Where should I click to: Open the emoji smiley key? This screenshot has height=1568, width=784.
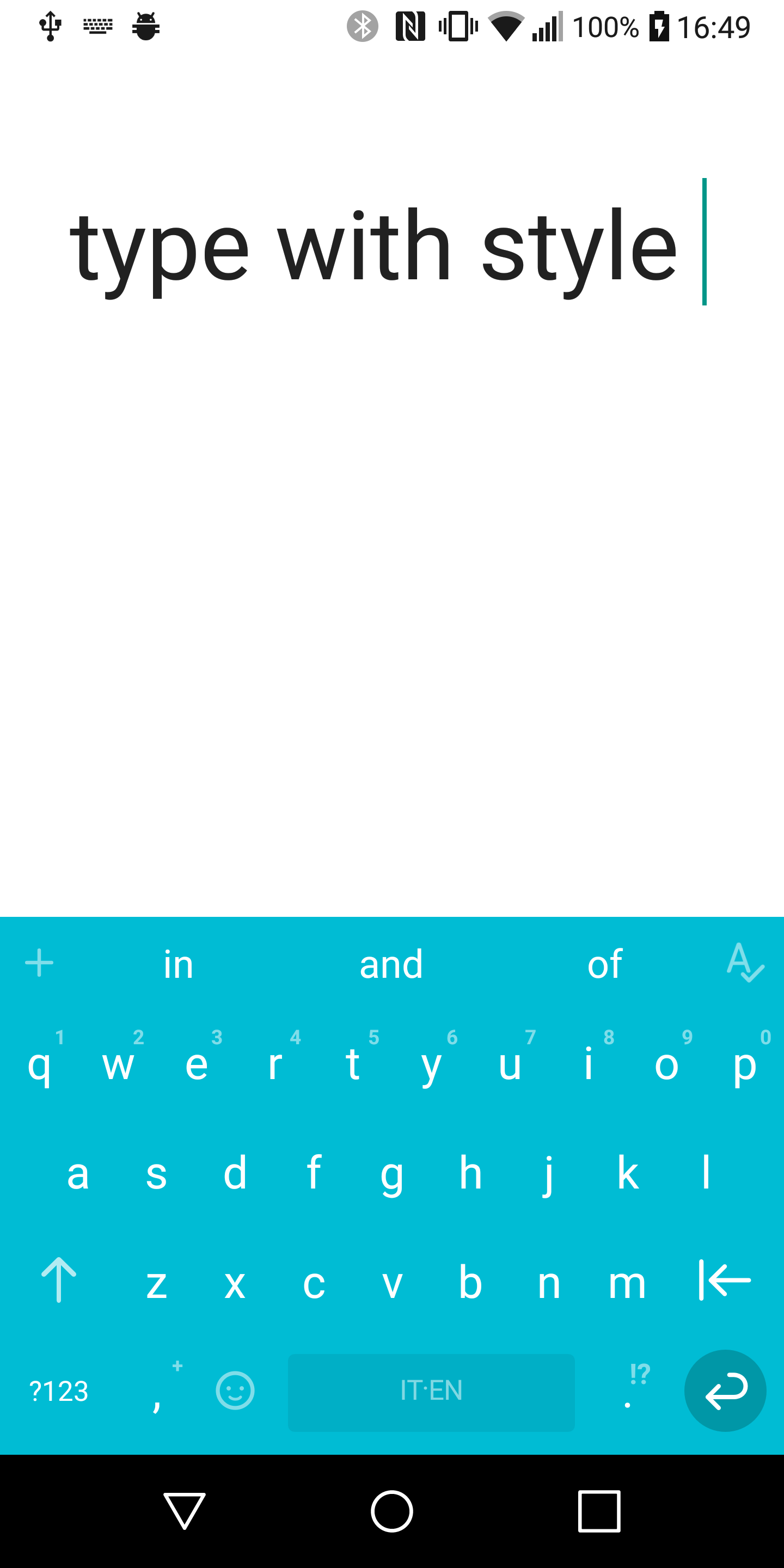point(235,1392)
